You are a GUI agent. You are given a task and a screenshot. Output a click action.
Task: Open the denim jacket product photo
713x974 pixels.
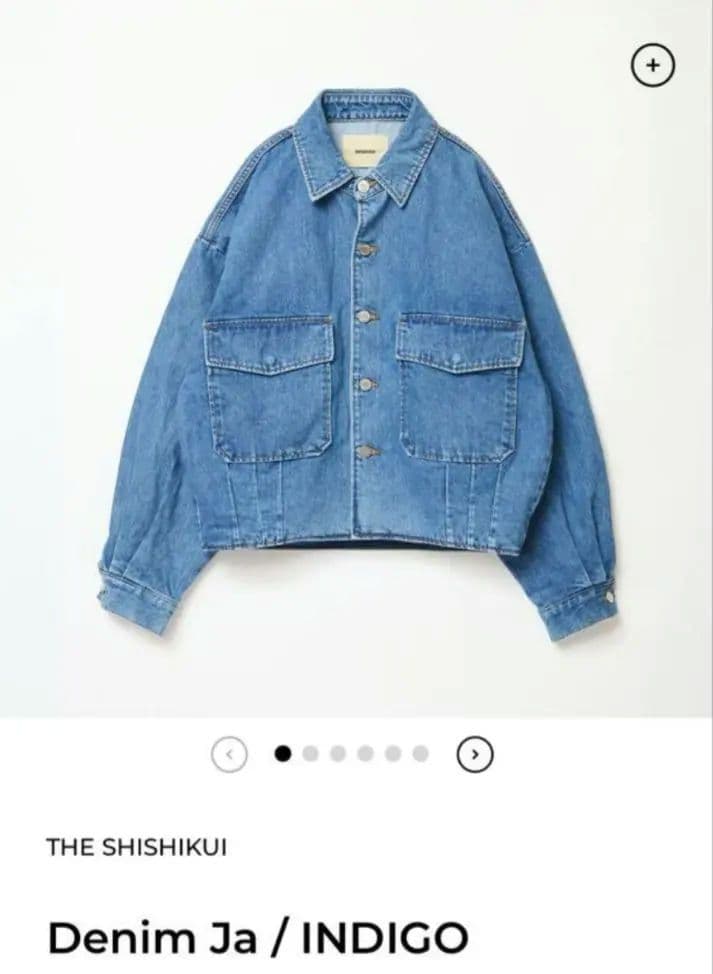point(356,360)
